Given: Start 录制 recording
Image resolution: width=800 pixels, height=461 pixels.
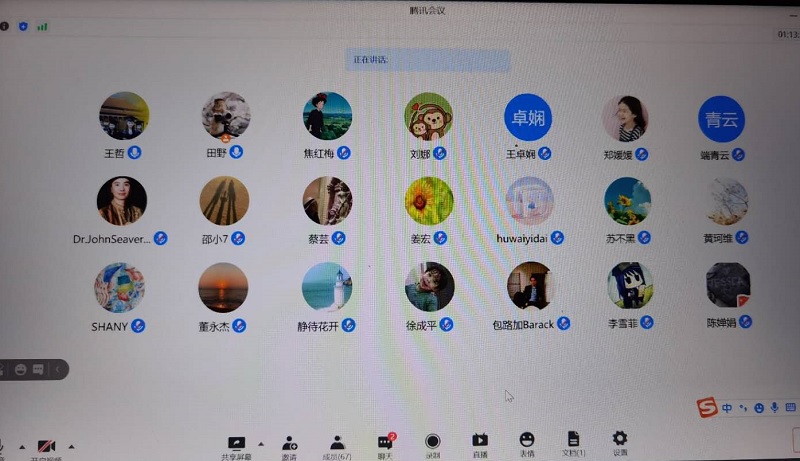Looking at the screenshot, I should [x=433, y=443].
